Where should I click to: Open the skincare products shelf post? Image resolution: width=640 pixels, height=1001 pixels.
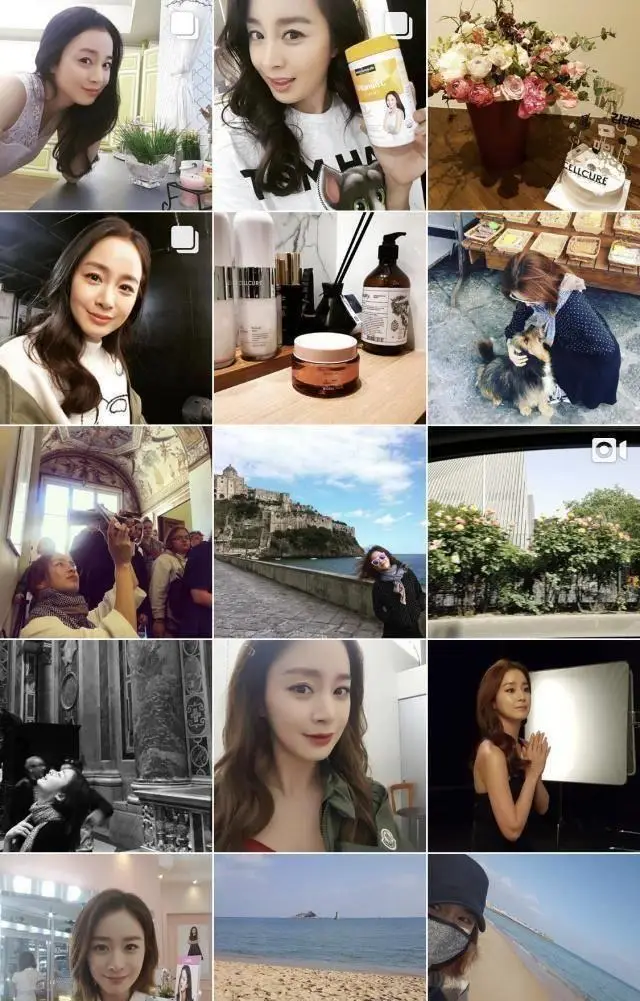319,318
